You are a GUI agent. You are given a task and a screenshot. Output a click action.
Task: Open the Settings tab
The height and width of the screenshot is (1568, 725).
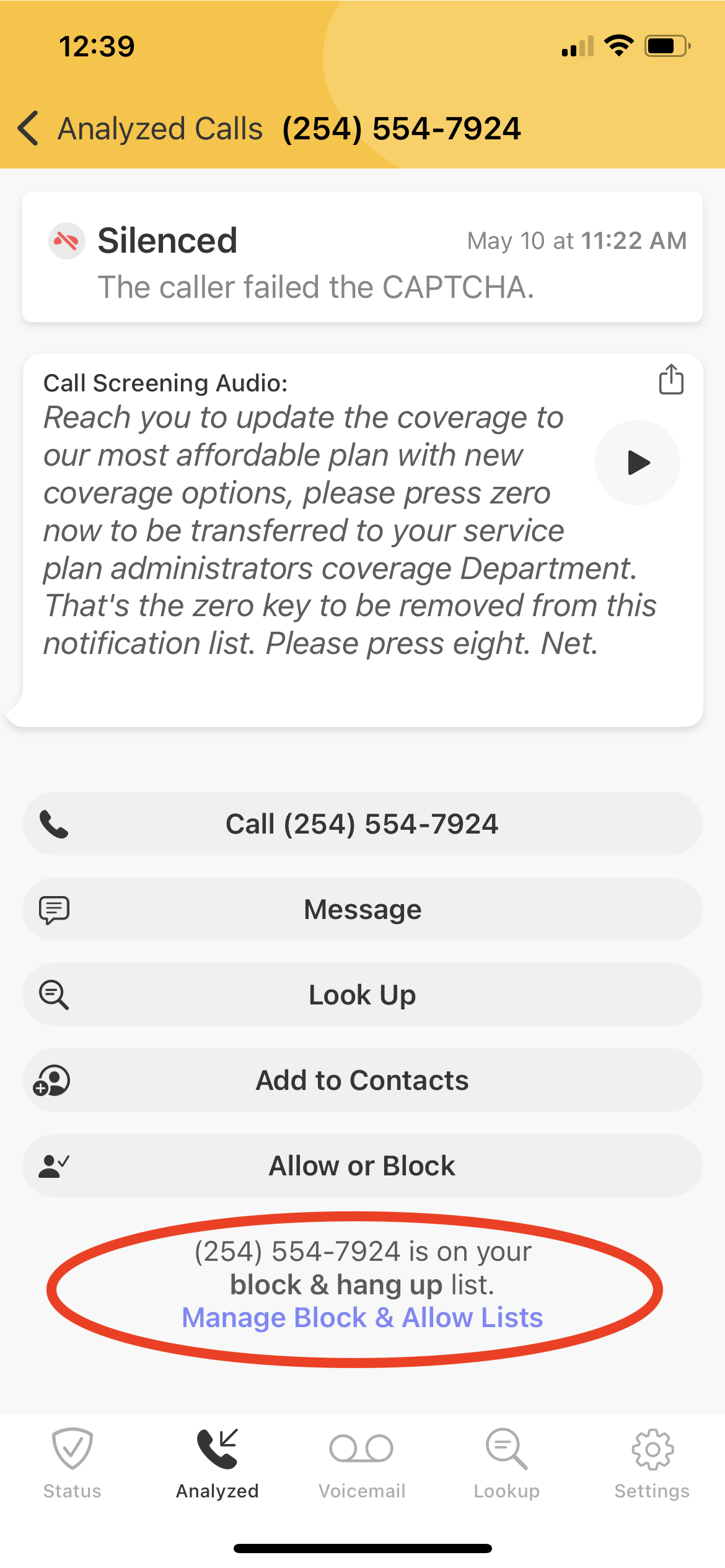pos(652,1464)
